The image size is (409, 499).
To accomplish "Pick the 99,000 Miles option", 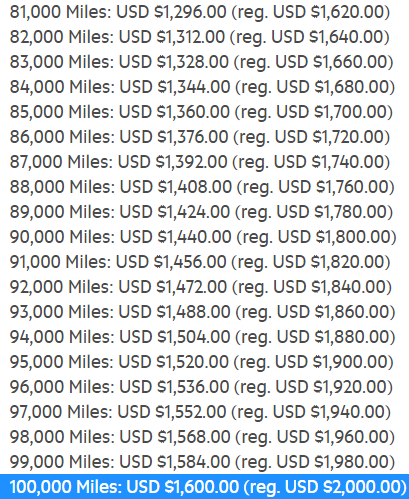I will tap(204, 462).
